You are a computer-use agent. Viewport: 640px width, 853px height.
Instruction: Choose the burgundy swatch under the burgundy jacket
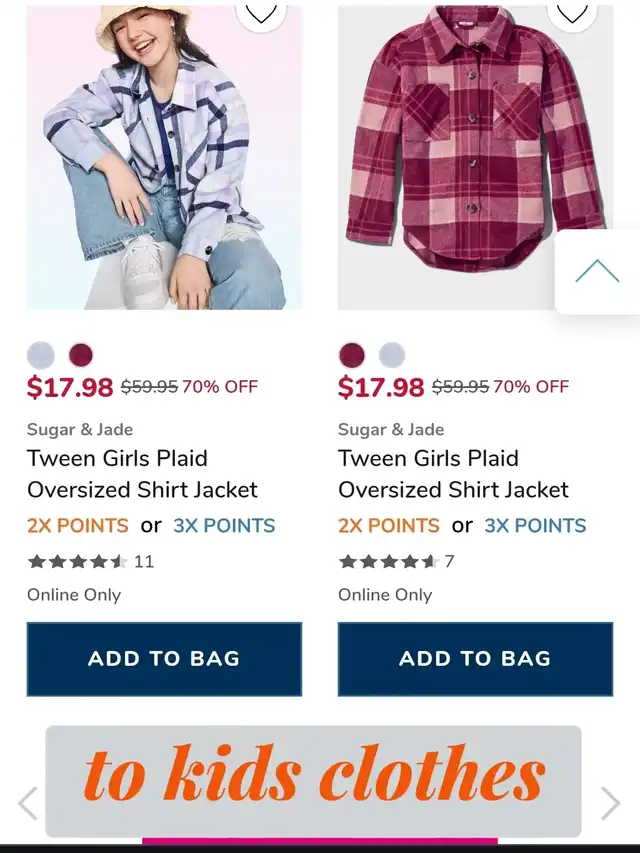(x=352, y=355)
